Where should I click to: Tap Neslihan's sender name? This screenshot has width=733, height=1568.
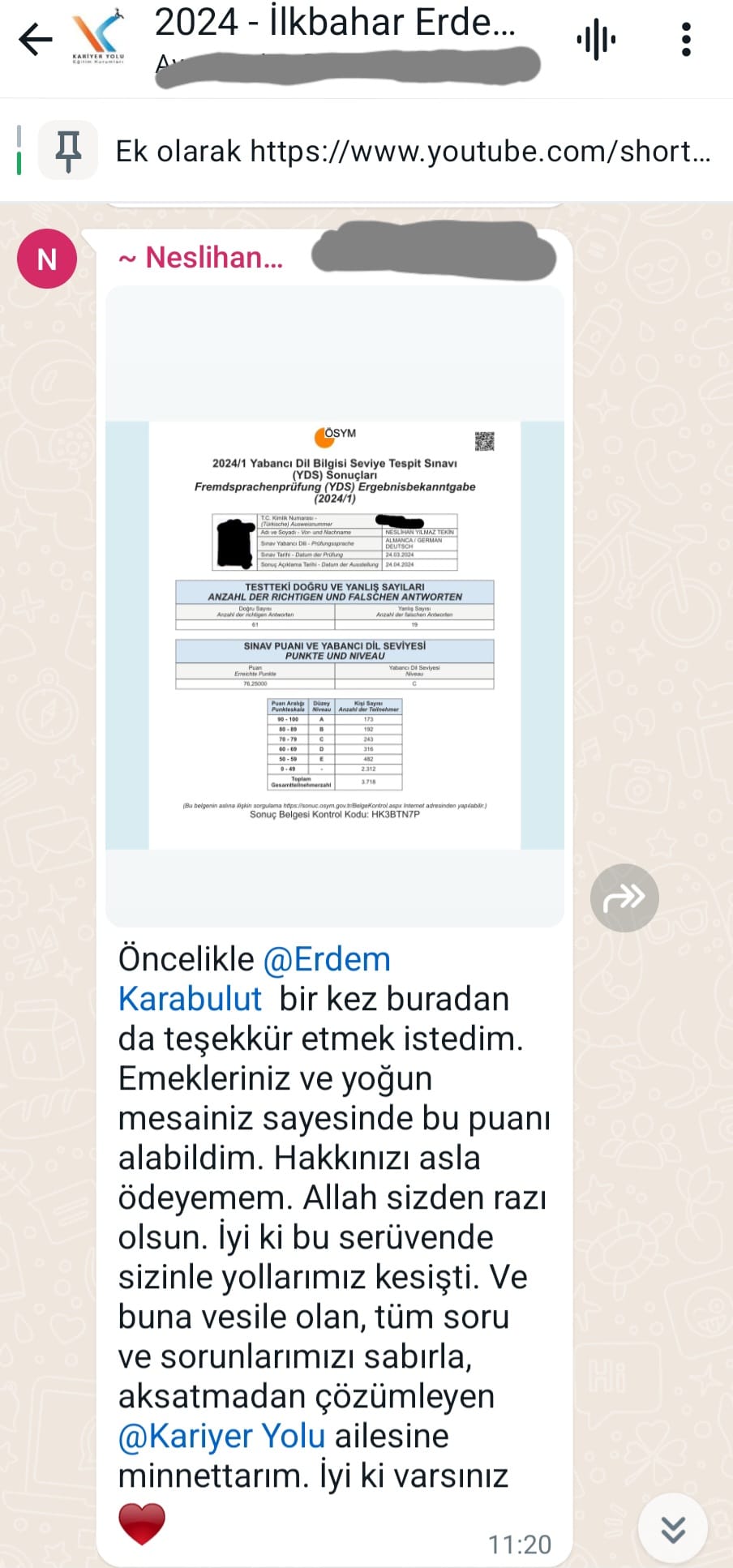(201, 258)
